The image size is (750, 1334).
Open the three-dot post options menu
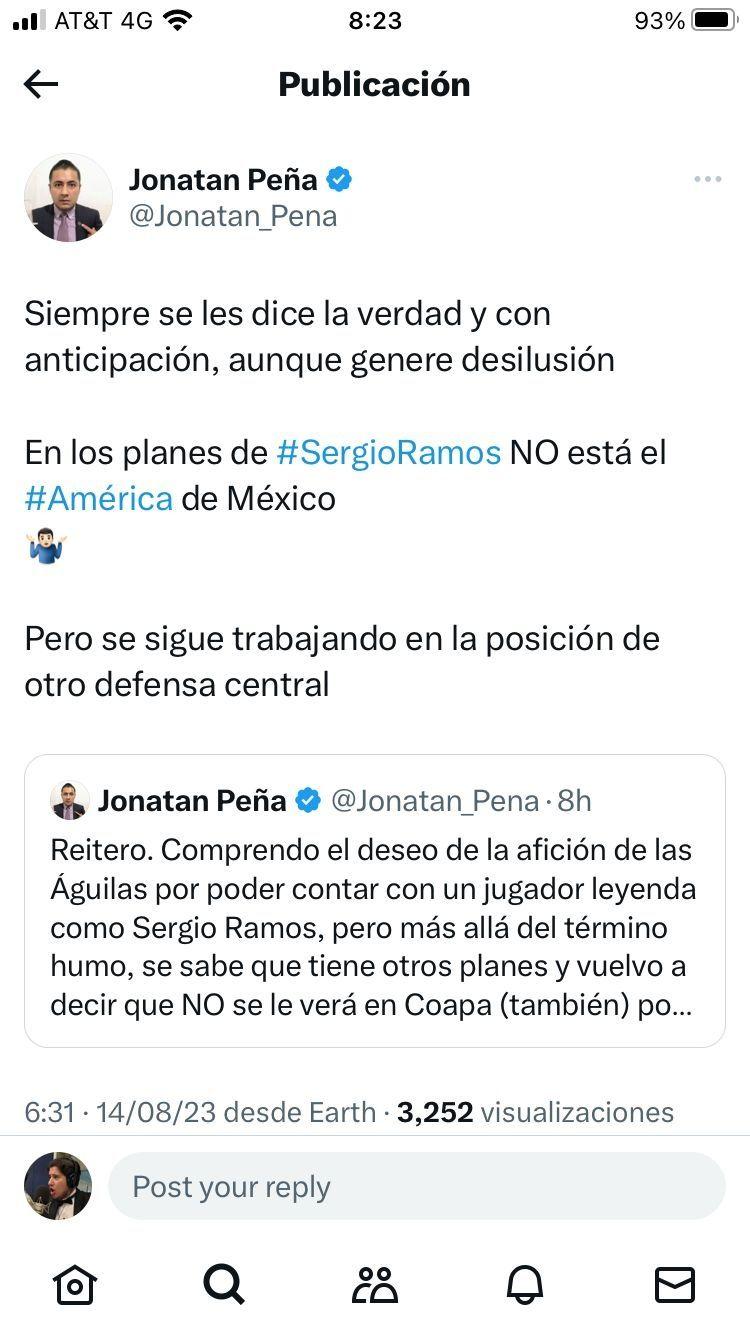click(x=707, y=179)
